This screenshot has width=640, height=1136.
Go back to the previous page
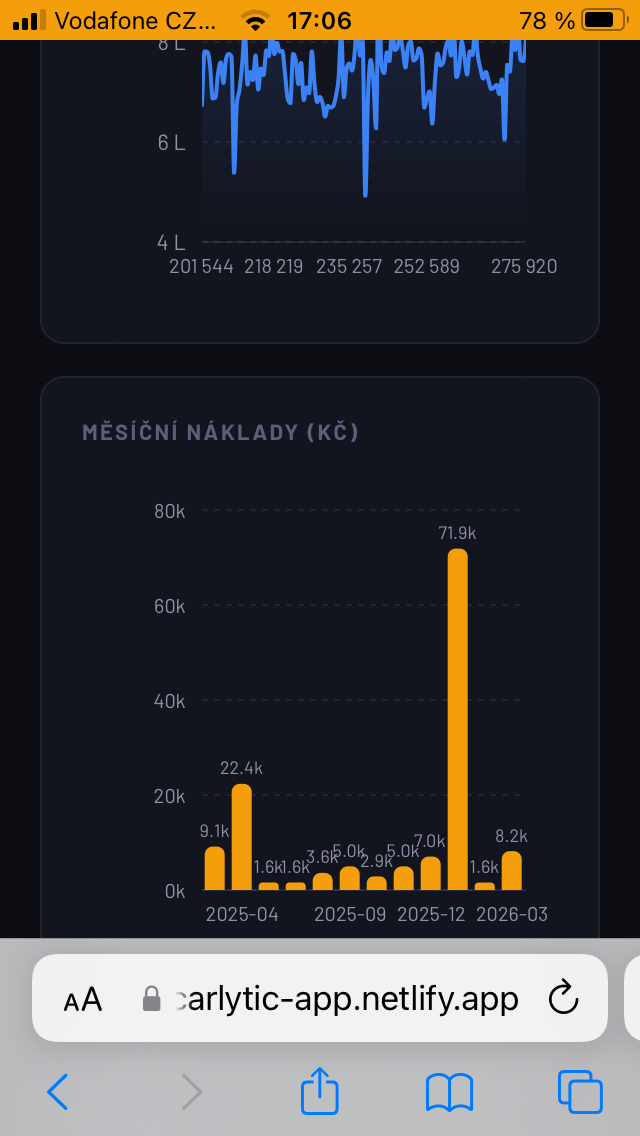tap(58, 1091)
